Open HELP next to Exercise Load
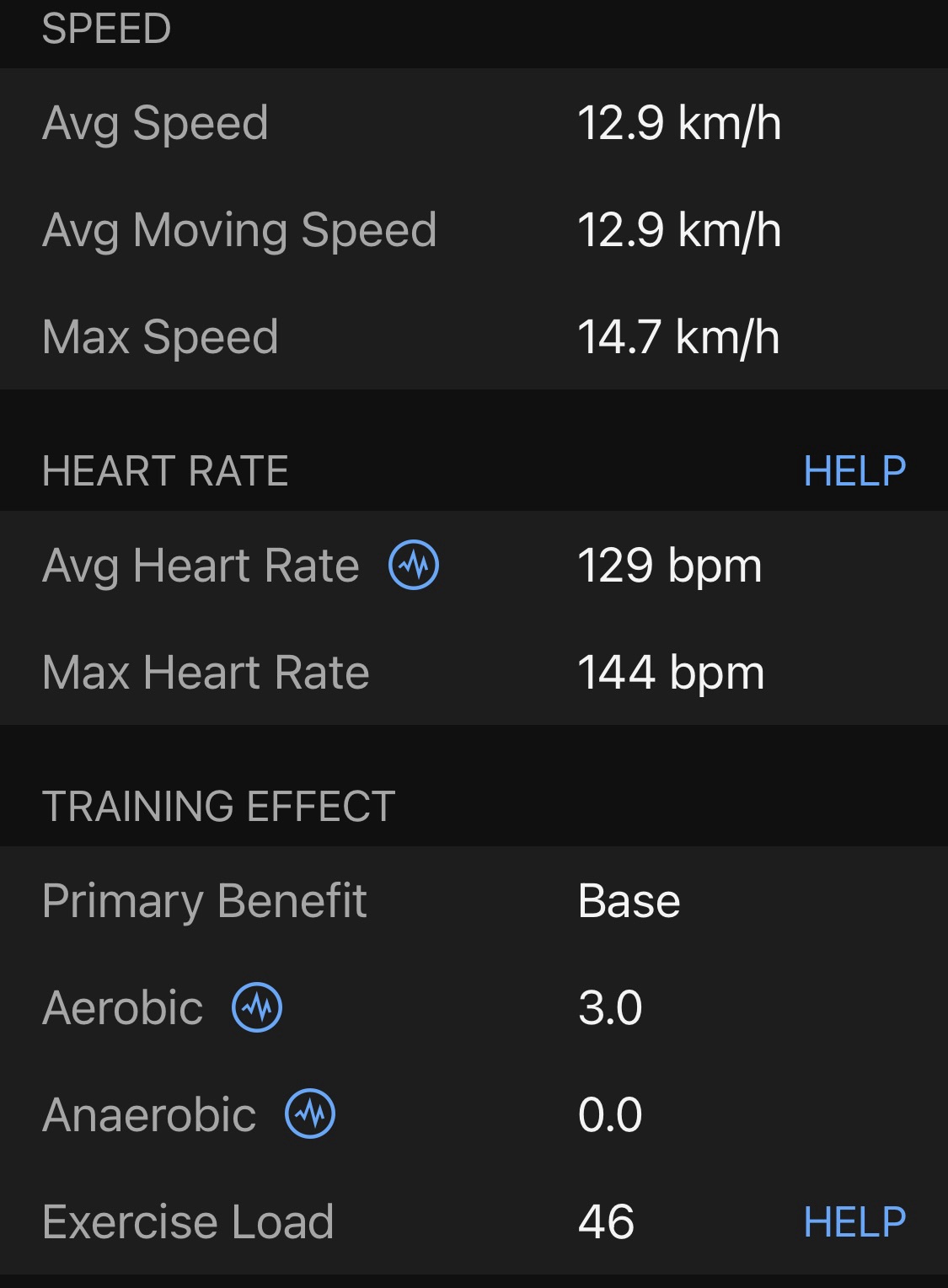Image resolution: width=948 pixels, height=1288 pixels. point(854,1221)
